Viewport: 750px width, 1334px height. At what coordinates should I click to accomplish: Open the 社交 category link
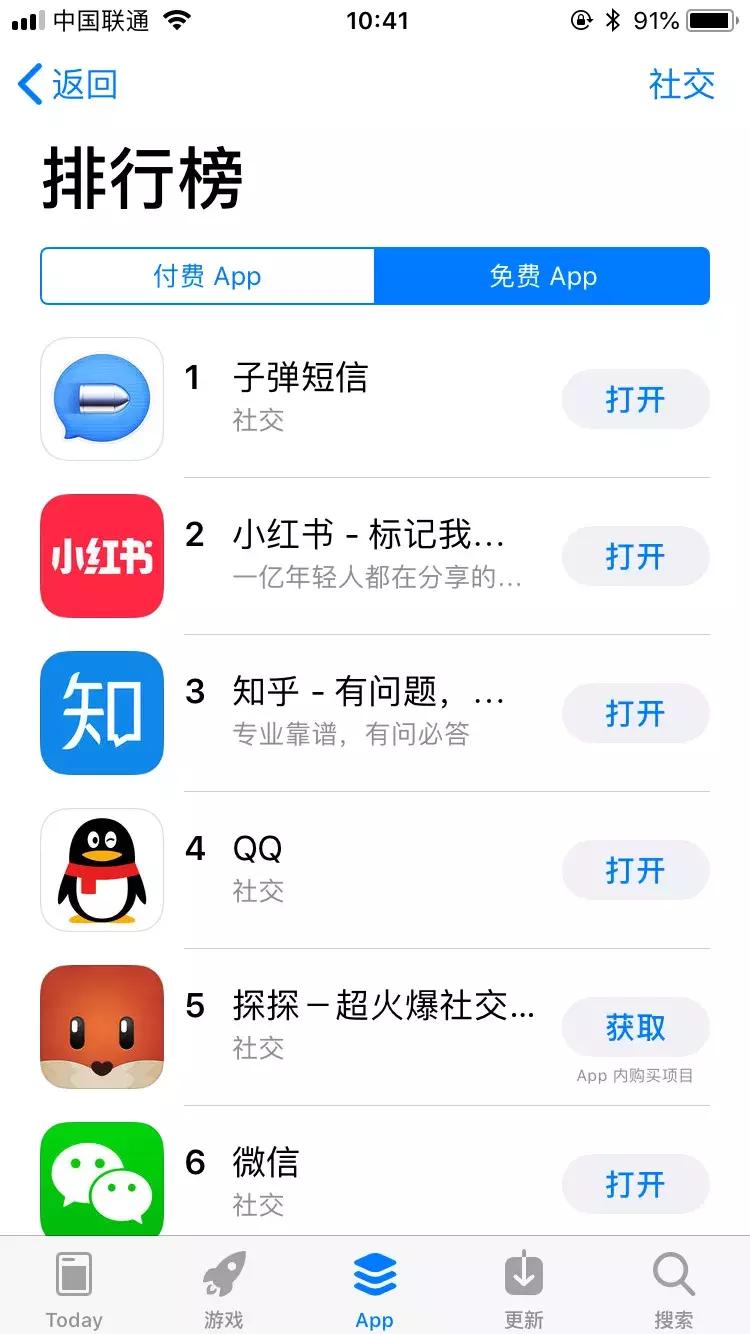click(683, 86)
